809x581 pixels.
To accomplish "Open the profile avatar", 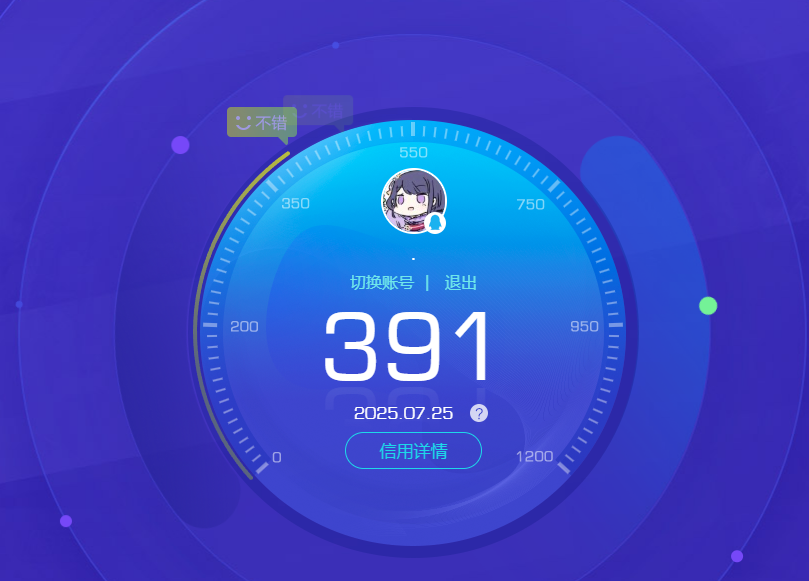I will pyautogui.click(x=412, y=201).
